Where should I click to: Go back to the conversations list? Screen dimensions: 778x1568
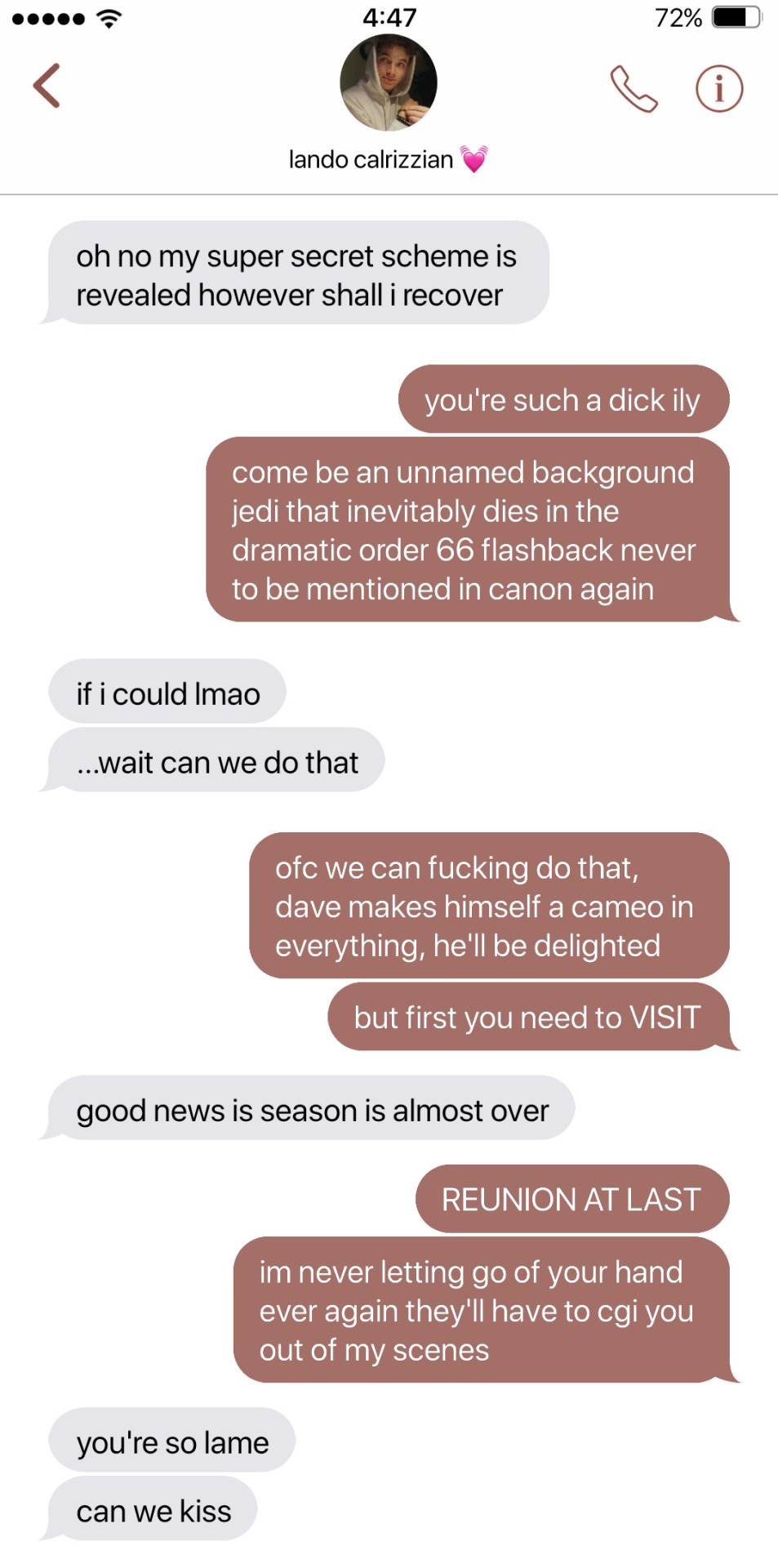47,86
